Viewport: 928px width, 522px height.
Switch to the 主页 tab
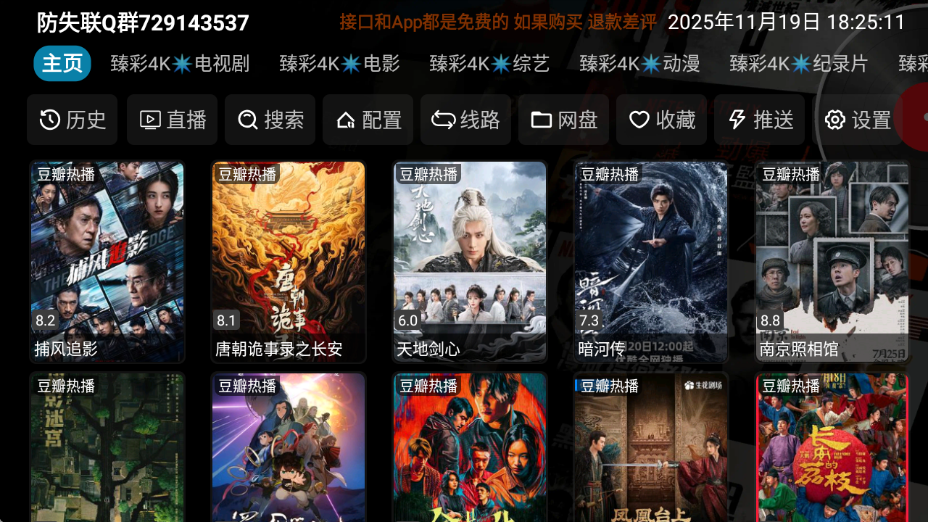(62, 64)
